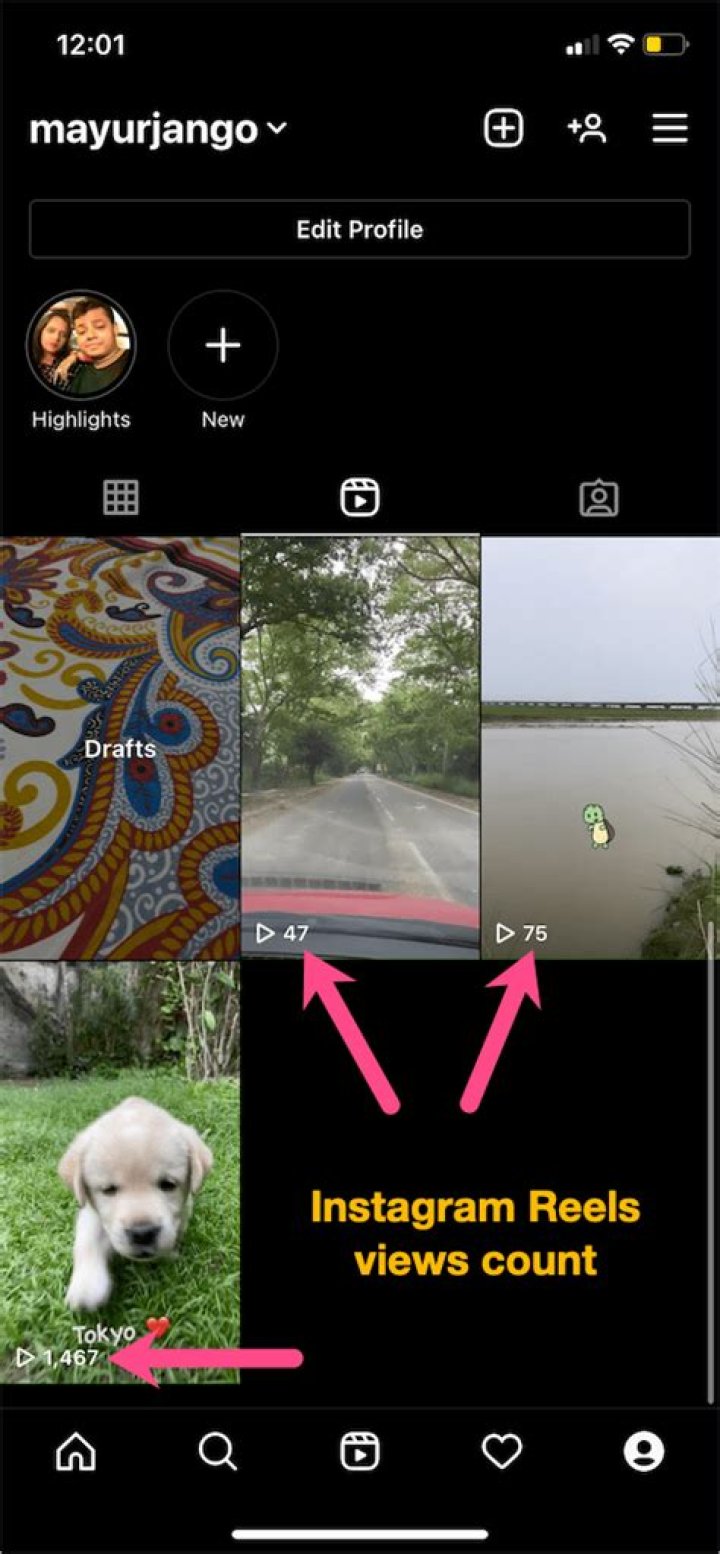Open discover people icon

tap(587, 129)
